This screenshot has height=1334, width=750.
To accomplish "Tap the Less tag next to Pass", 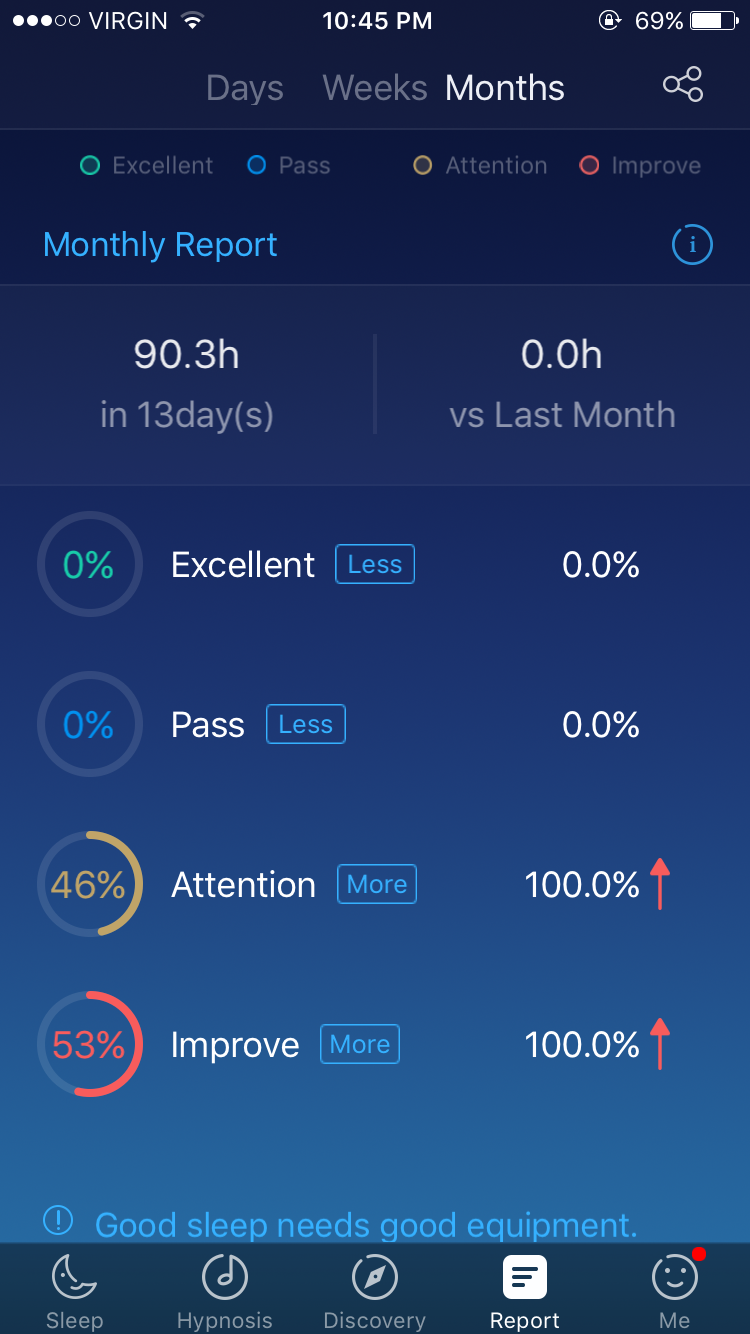I will (x=306, y=724).
